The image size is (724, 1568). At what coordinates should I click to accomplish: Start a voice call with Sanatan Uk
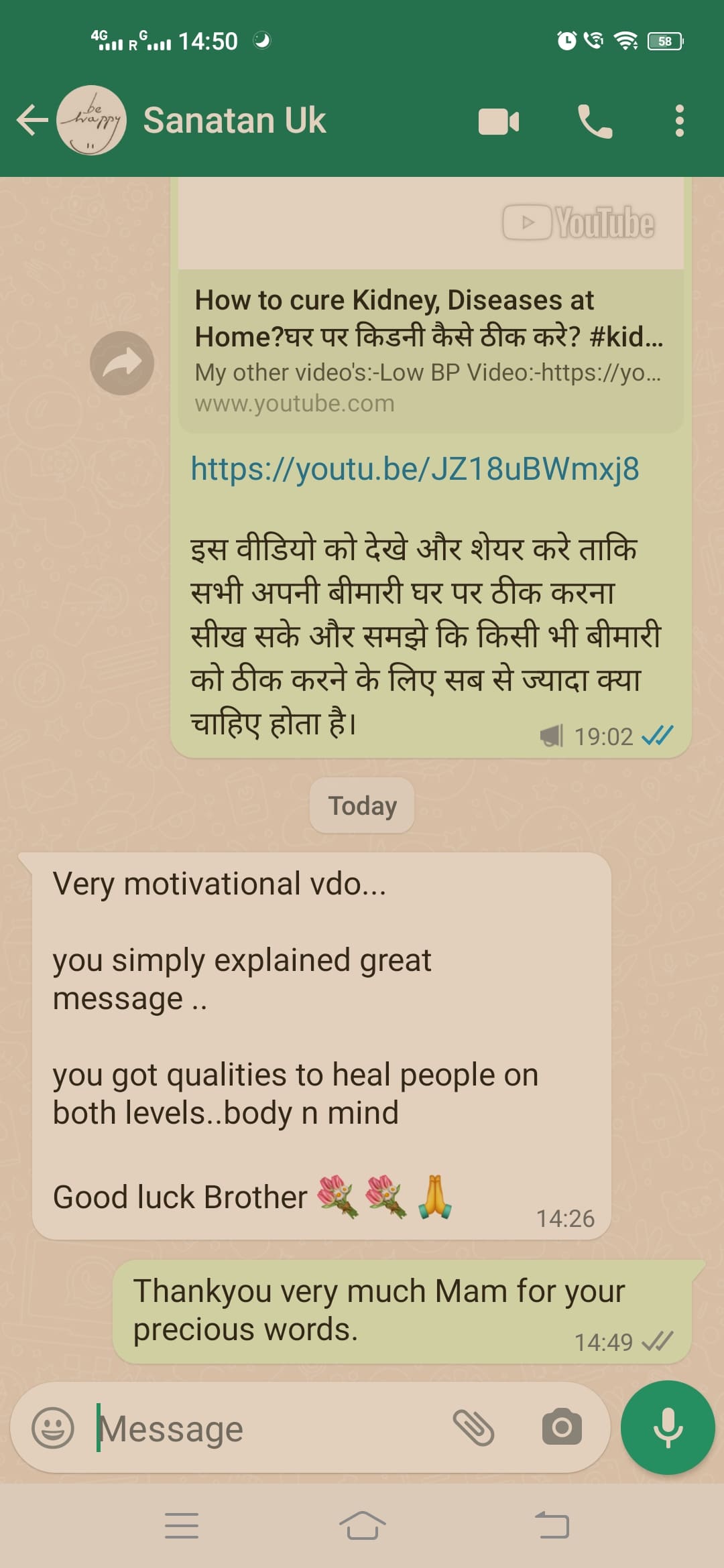pos(595,121)
